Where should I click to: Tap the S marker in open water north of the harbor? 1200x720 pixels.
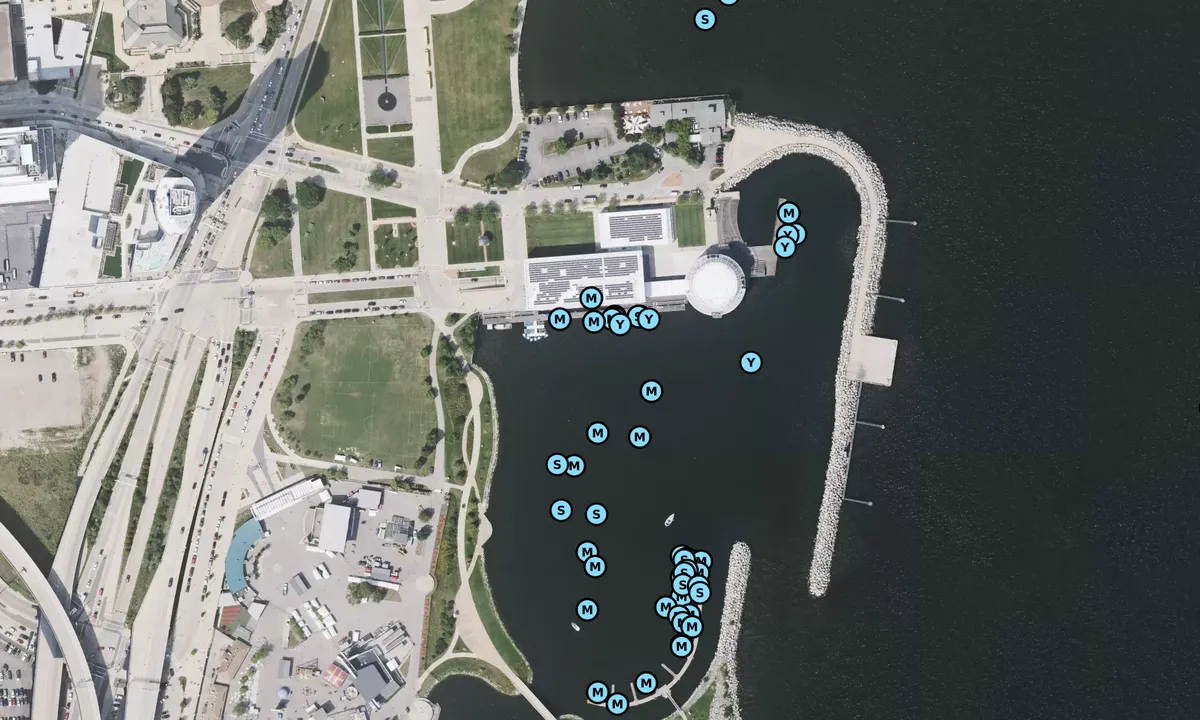(x=705, y=19)
